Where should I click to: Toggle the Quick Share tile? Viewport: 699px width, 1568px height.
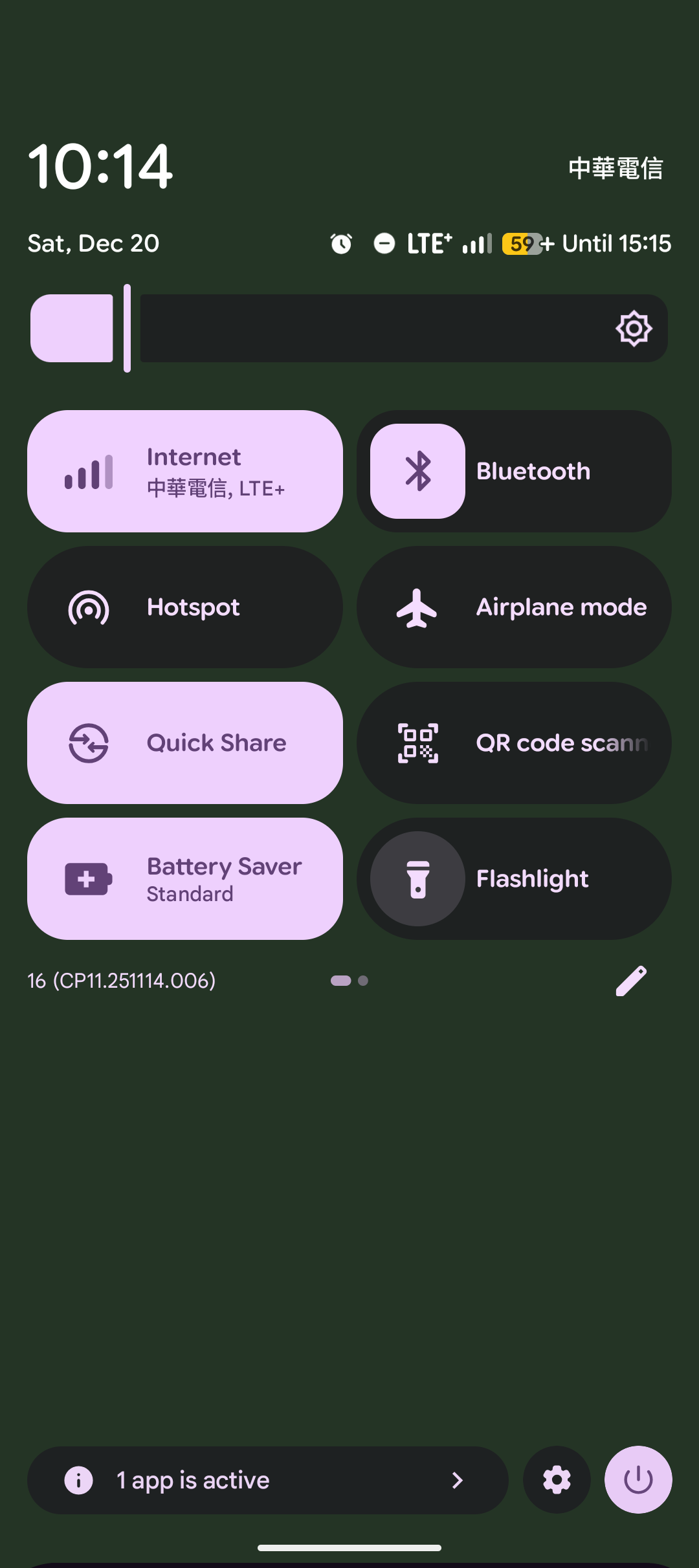coord(185,743)
